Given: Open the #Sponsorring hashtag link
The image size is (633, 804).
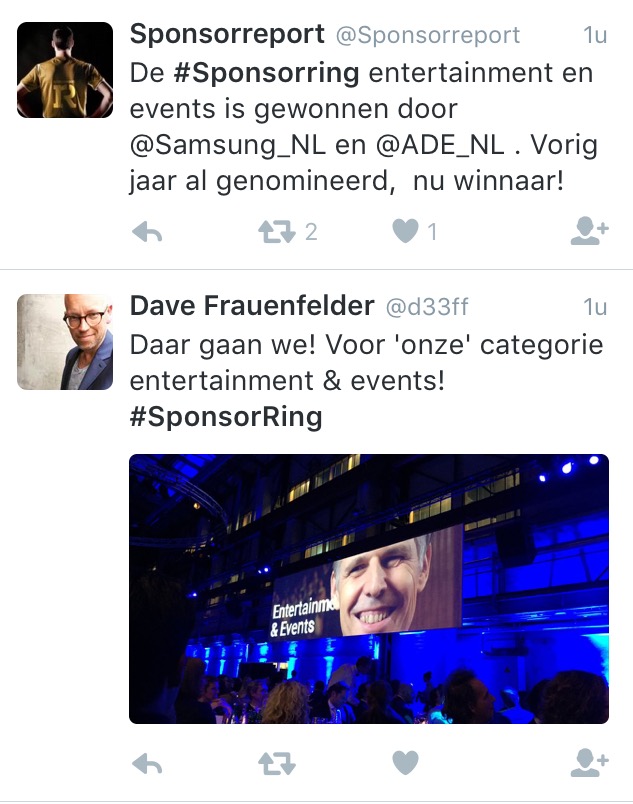Looking at the screenshot, I should 265,73.
